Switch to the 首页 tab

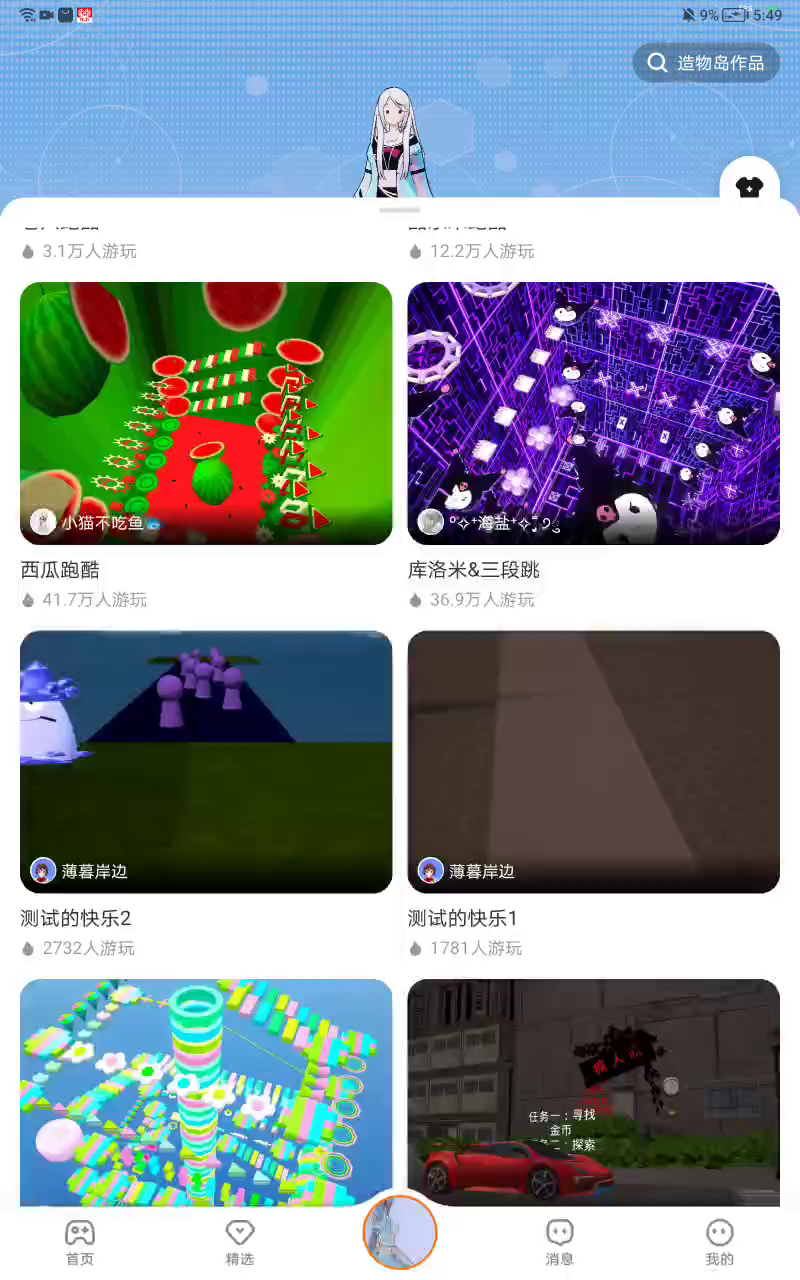click(x=80, y=1242)
